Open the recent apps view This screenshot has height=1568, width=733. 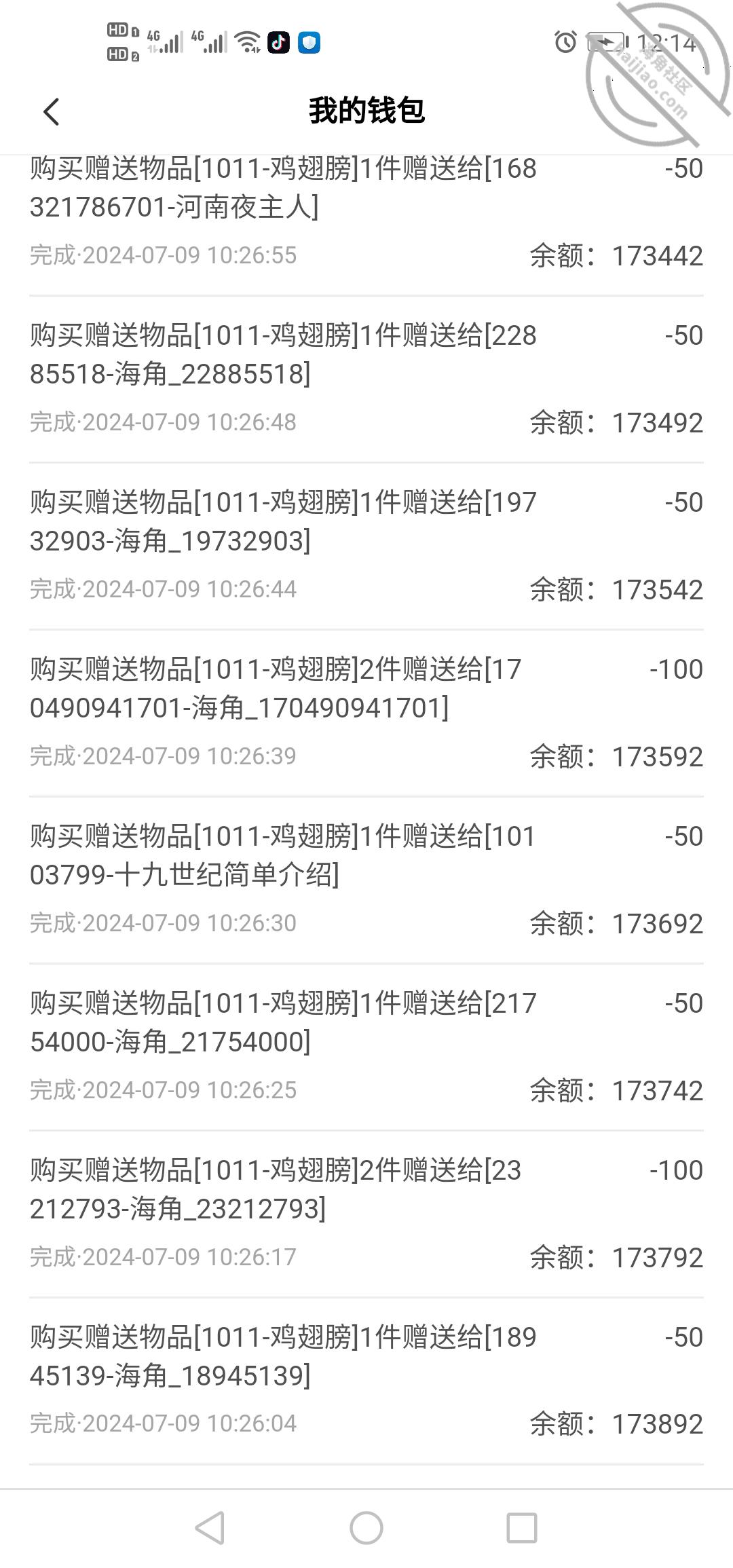point(522,1528)
